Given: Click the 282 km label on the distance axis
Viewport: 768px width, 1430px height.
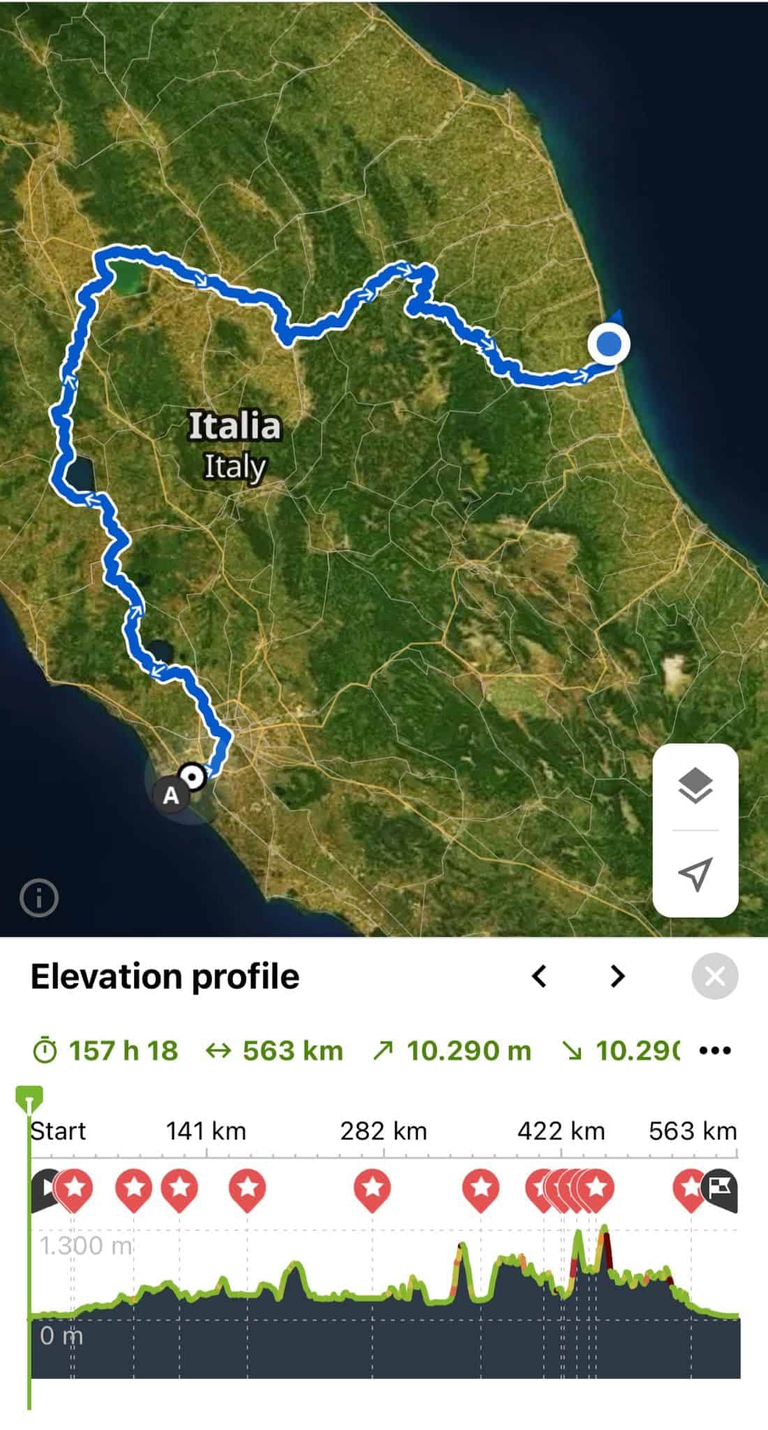Looking at the screenshot, I should 383,1131.
